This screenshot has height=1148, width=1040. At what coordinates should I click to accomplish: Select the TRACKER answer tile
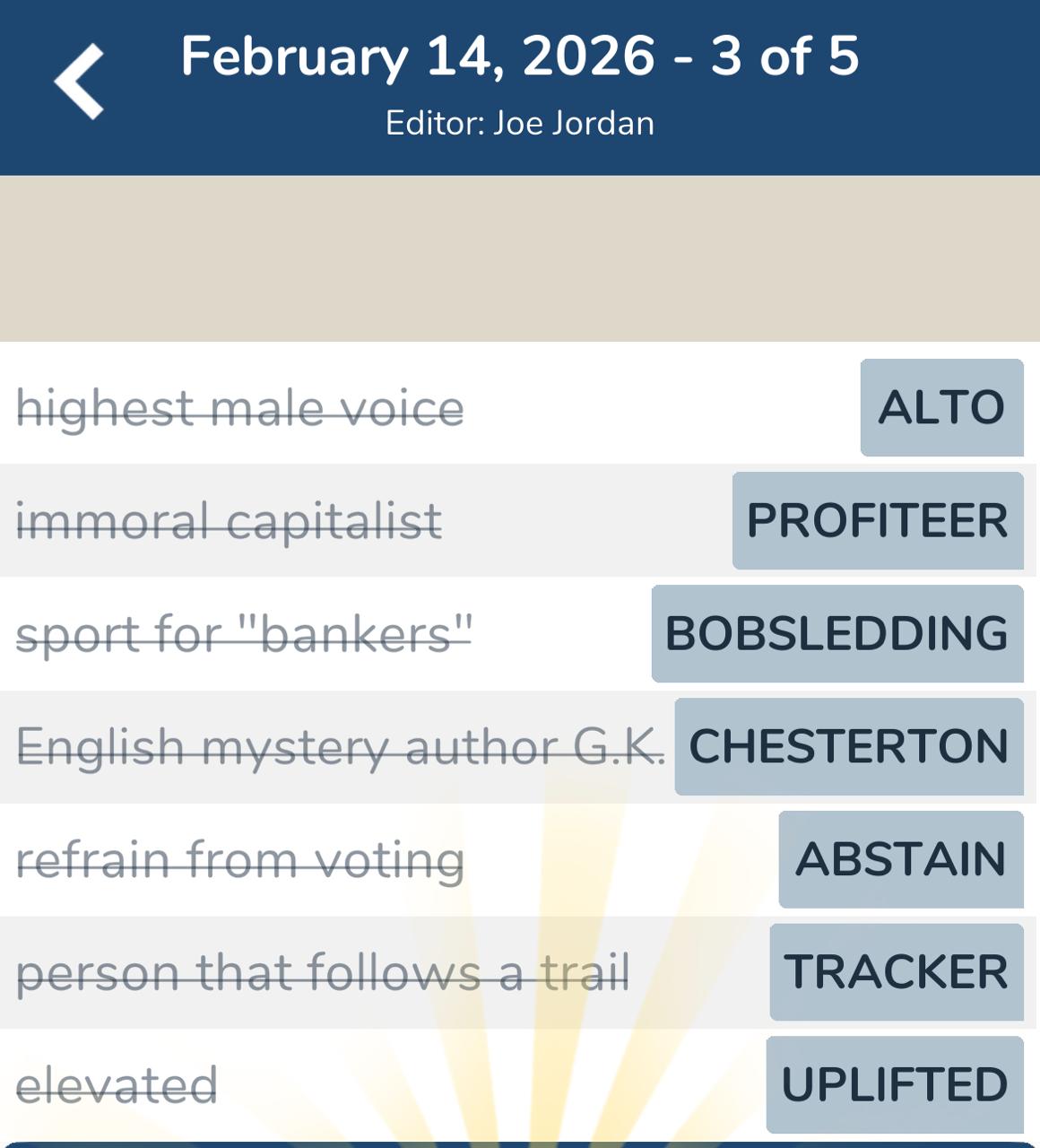[x=896, y=970]
